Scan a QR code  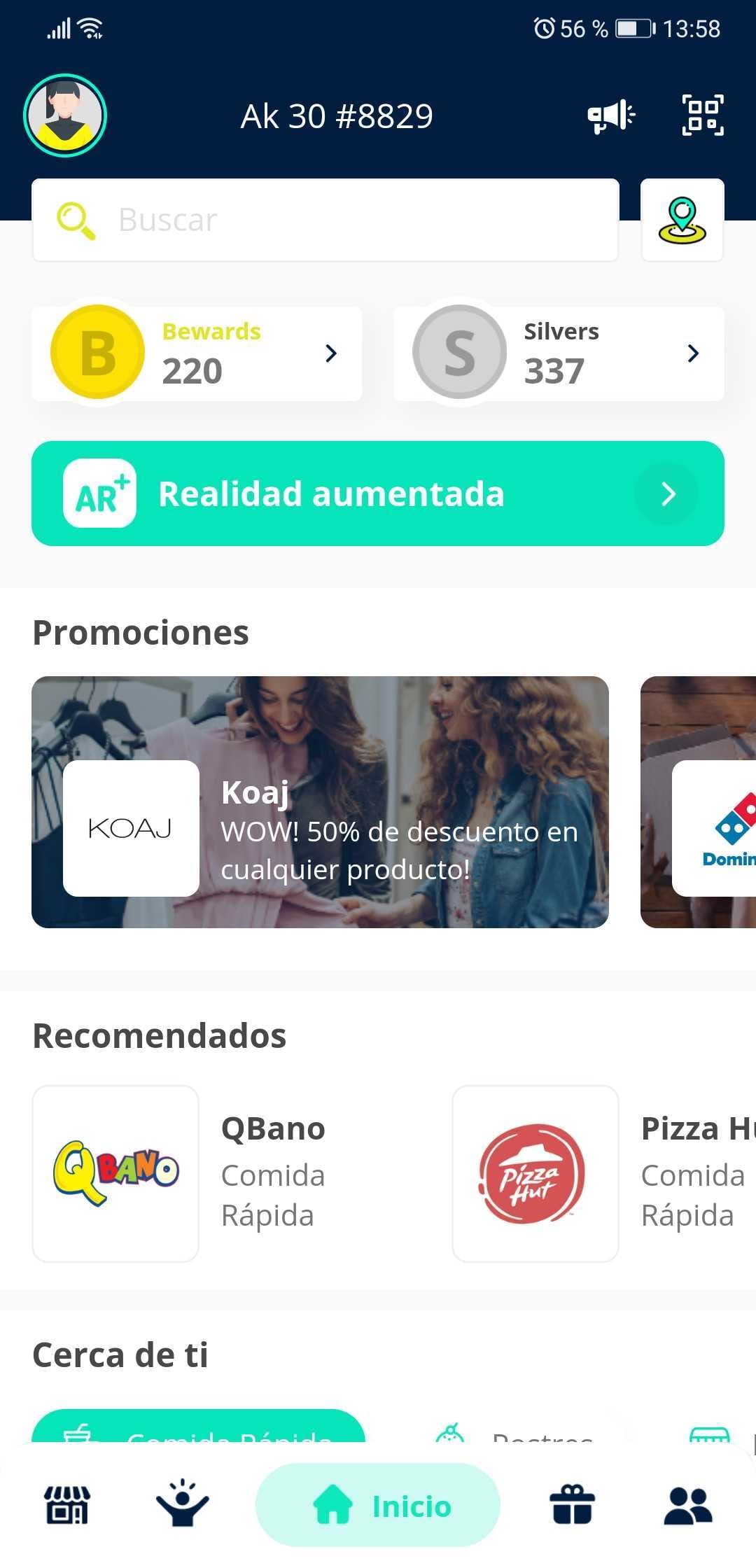tap(703, 115)
